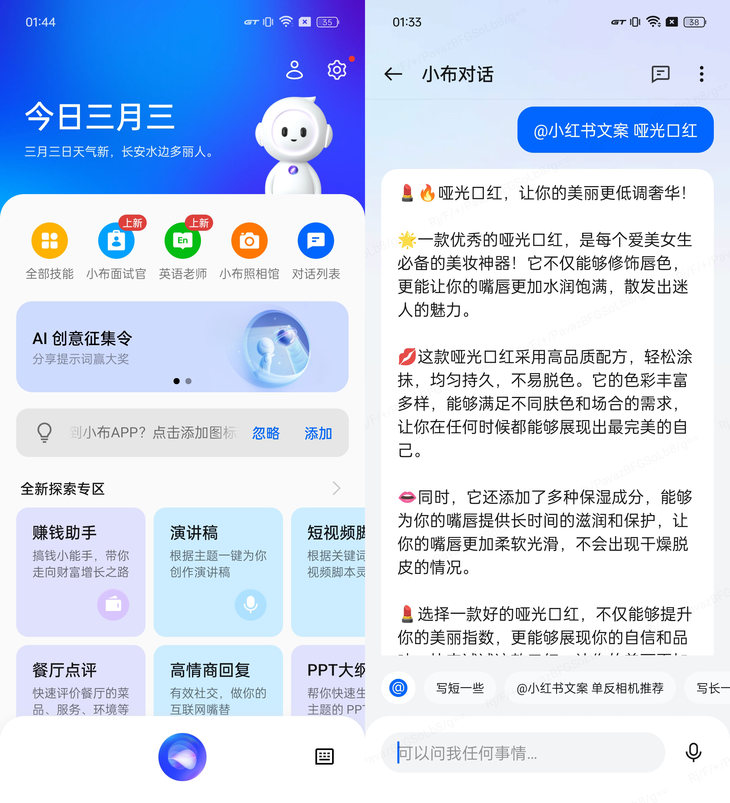Open 小布照相馆 shortcut

click(249, 241)
